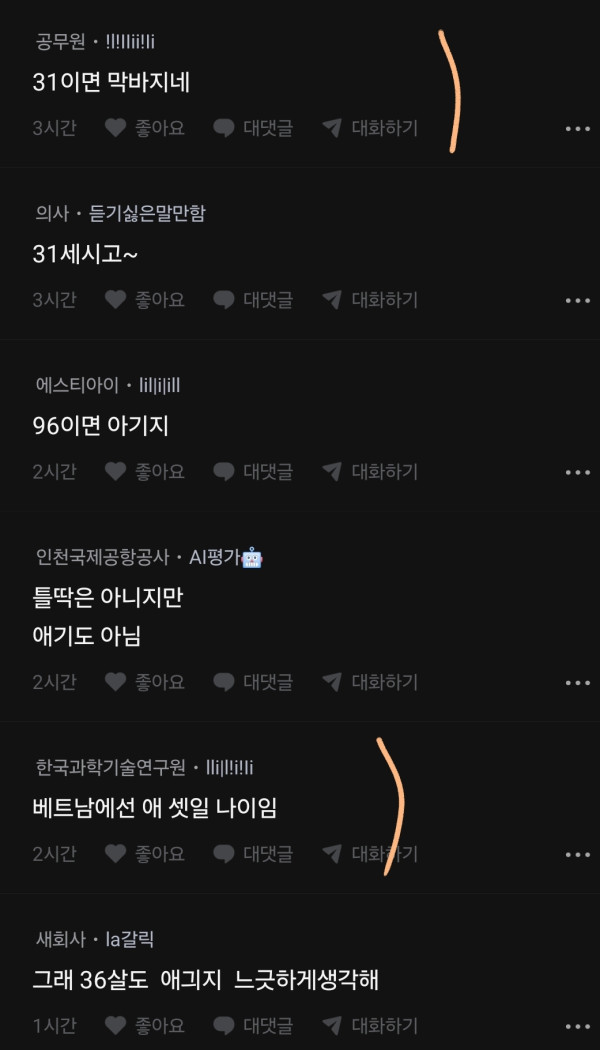Open more options for the '31세시고~' comment
600x1050 pixels.
pyautogui.click(x=577, y=301)
